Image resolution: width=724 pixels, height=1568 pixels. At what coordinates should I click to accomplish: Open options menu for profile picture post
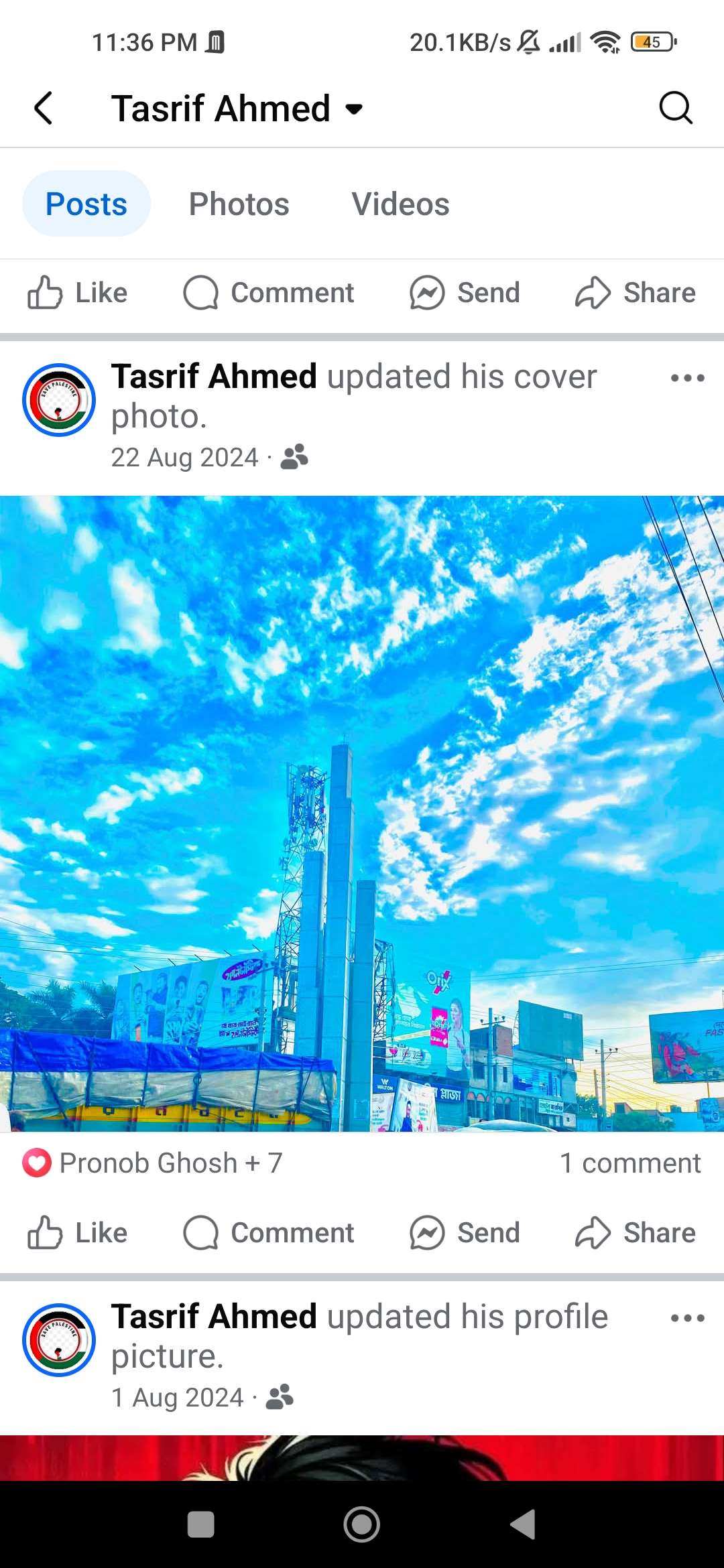[x=687, y=1318]
